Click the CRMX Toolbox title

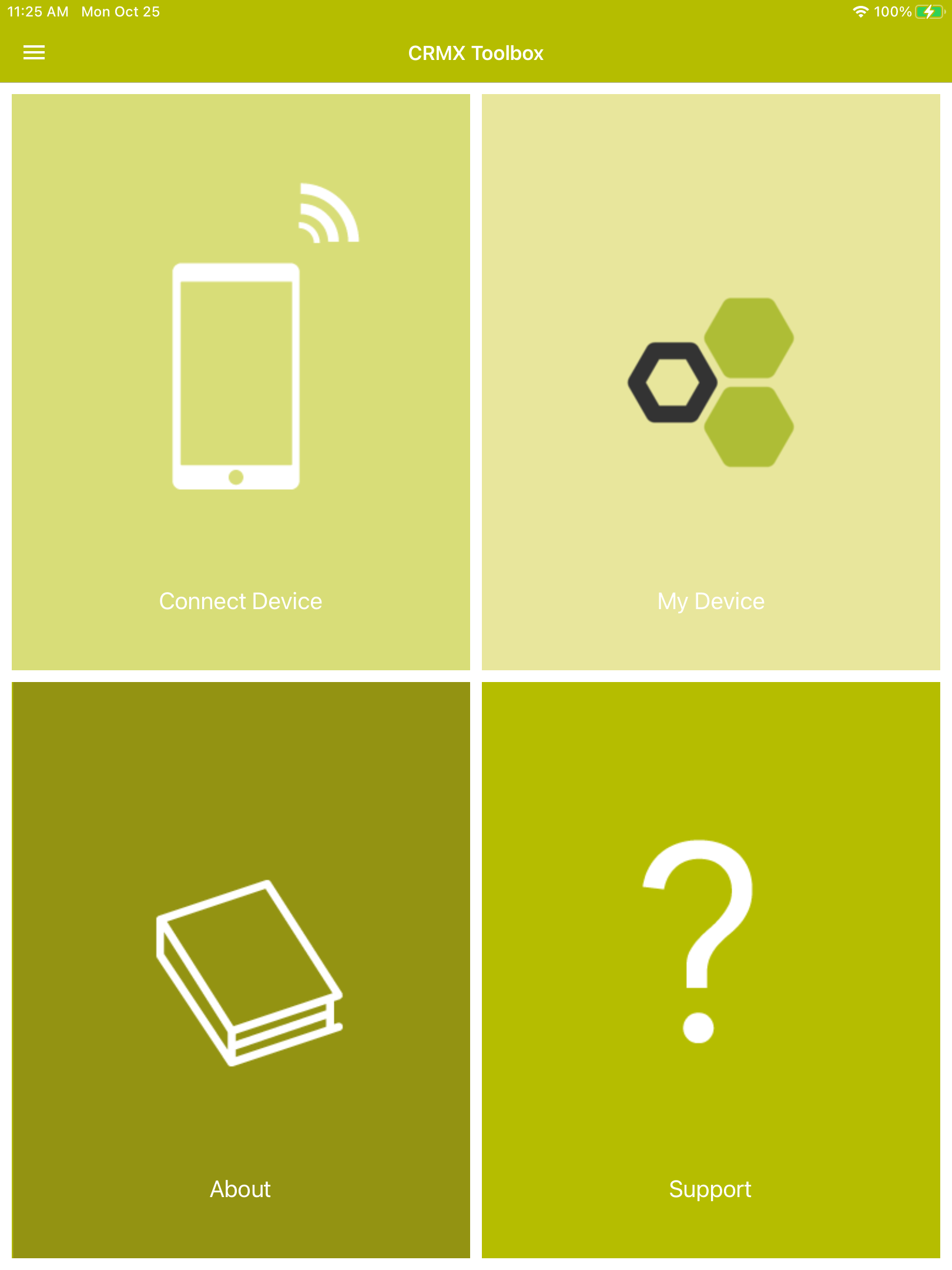pyautogui.click(x=476, y=53)
